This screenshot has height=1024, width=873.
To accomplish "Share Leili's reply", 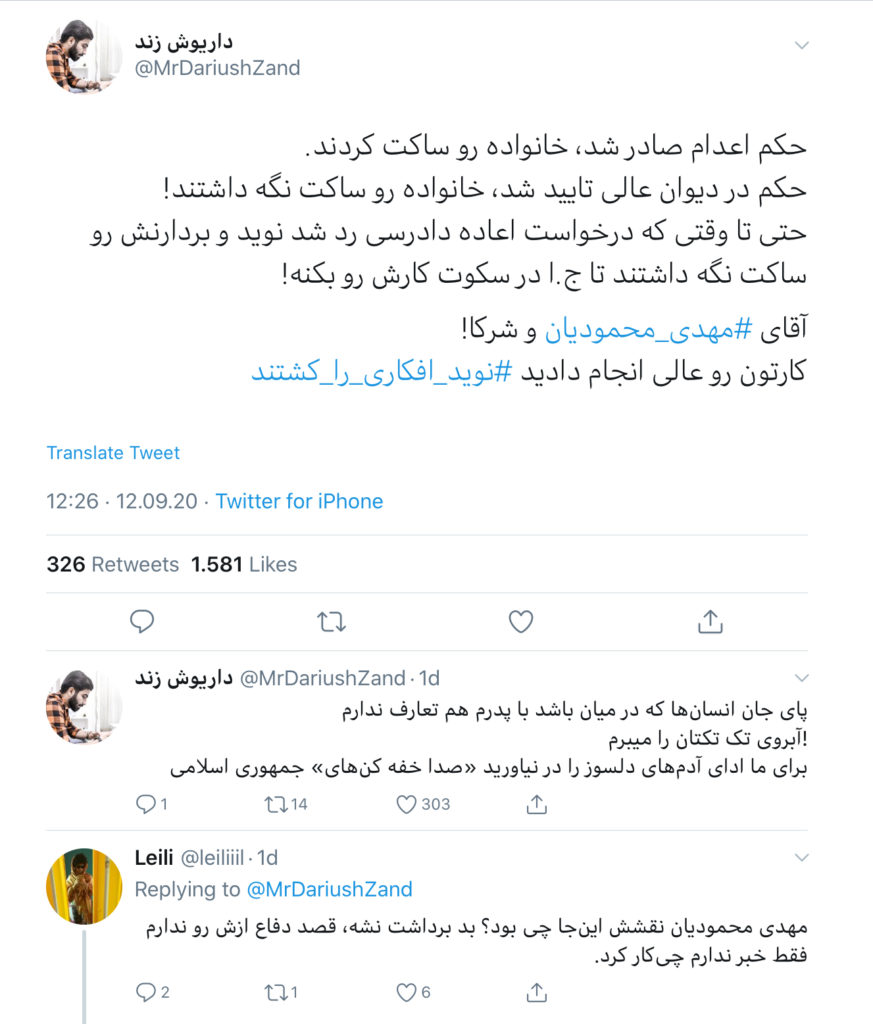I will (537, 992).
